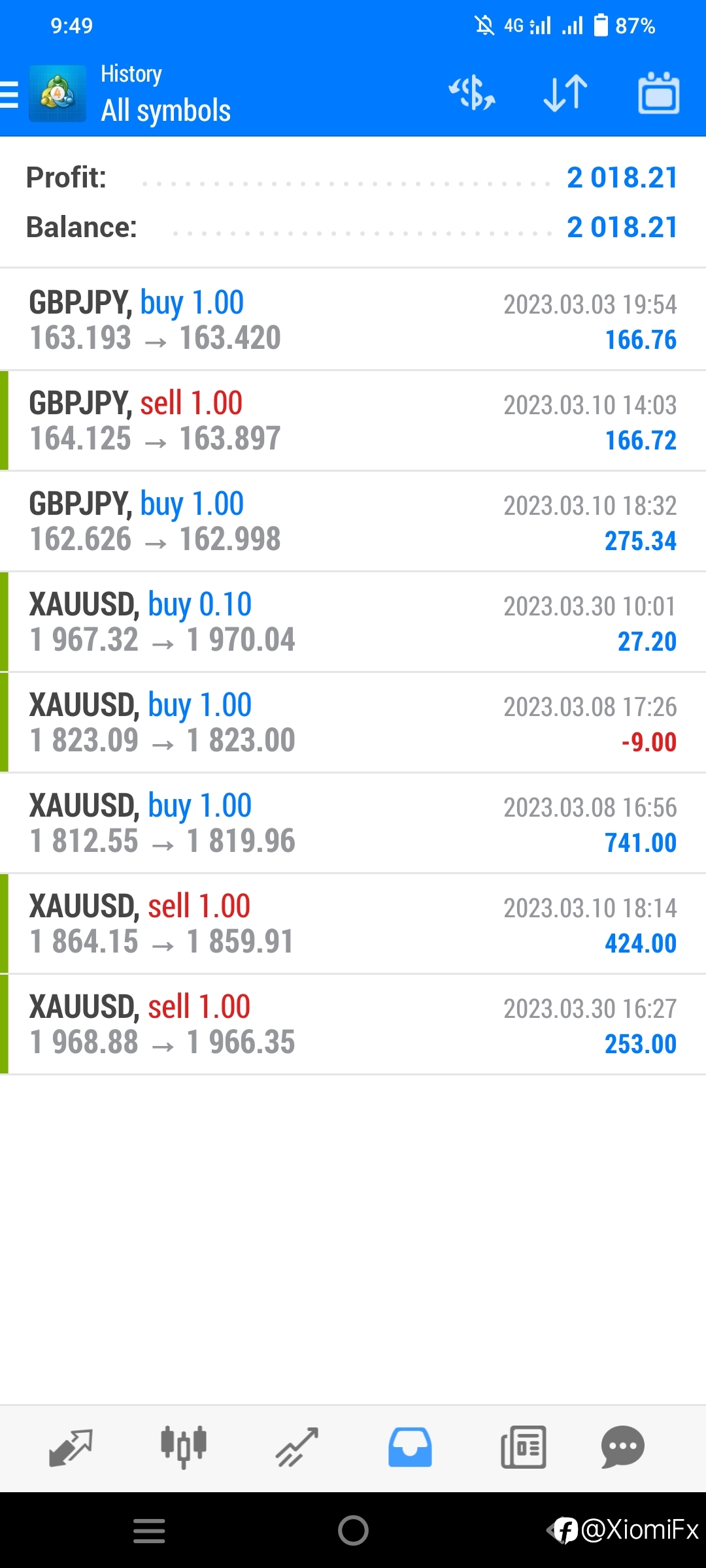Select the History inbox tab
Image resolution: width=706 pixels, height=1568 pixels.
410,1447
